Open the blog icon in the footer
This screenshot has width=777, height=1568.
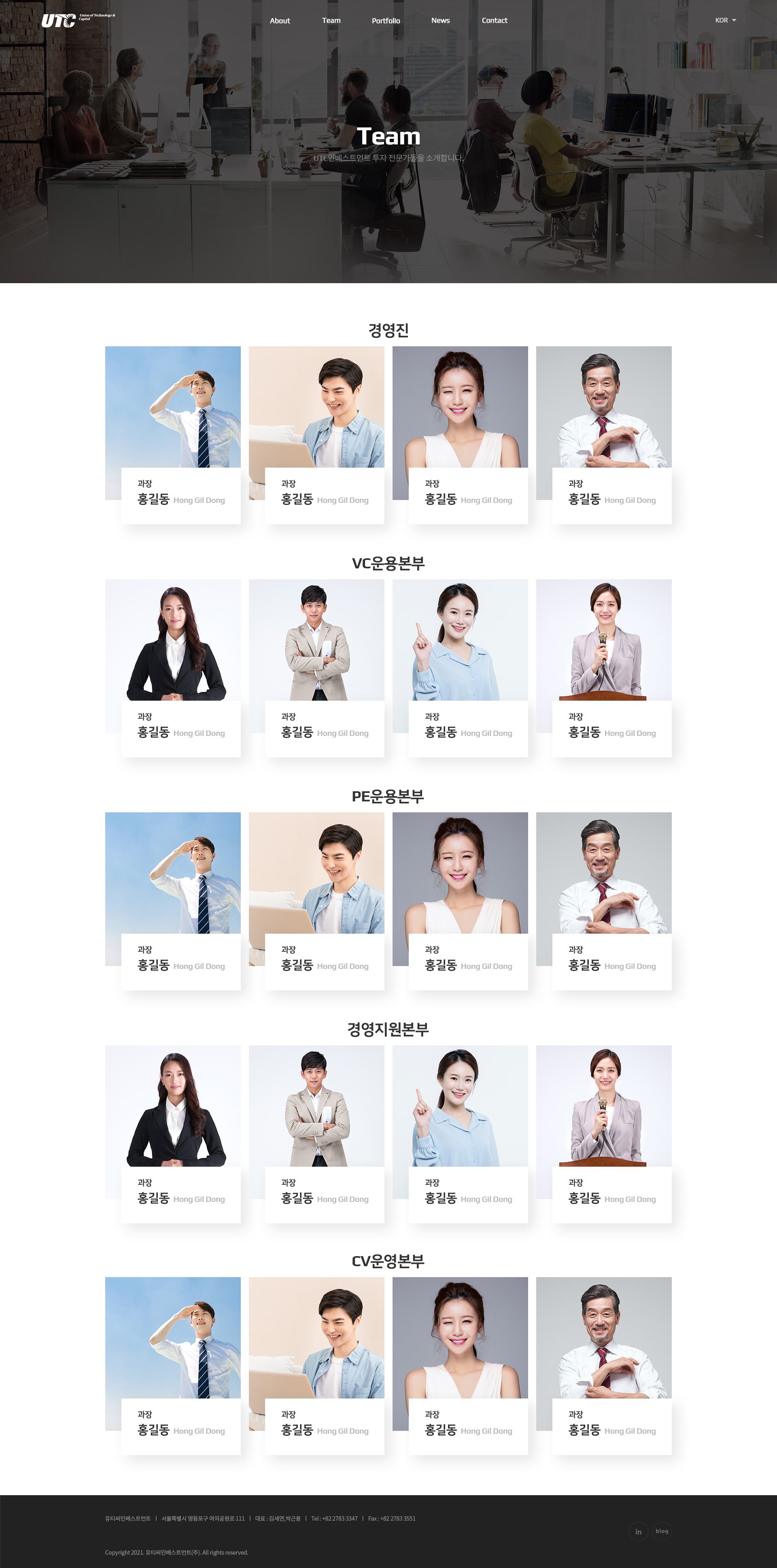point(662,1532)
